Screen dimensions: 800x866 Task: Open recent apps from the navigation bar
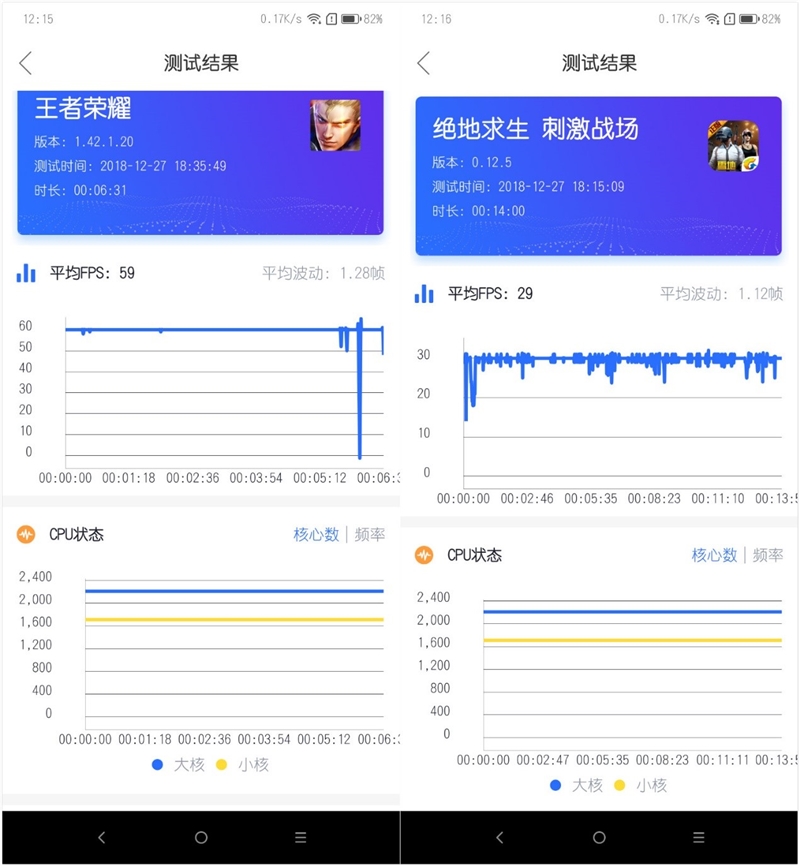(x=300, y=837)
